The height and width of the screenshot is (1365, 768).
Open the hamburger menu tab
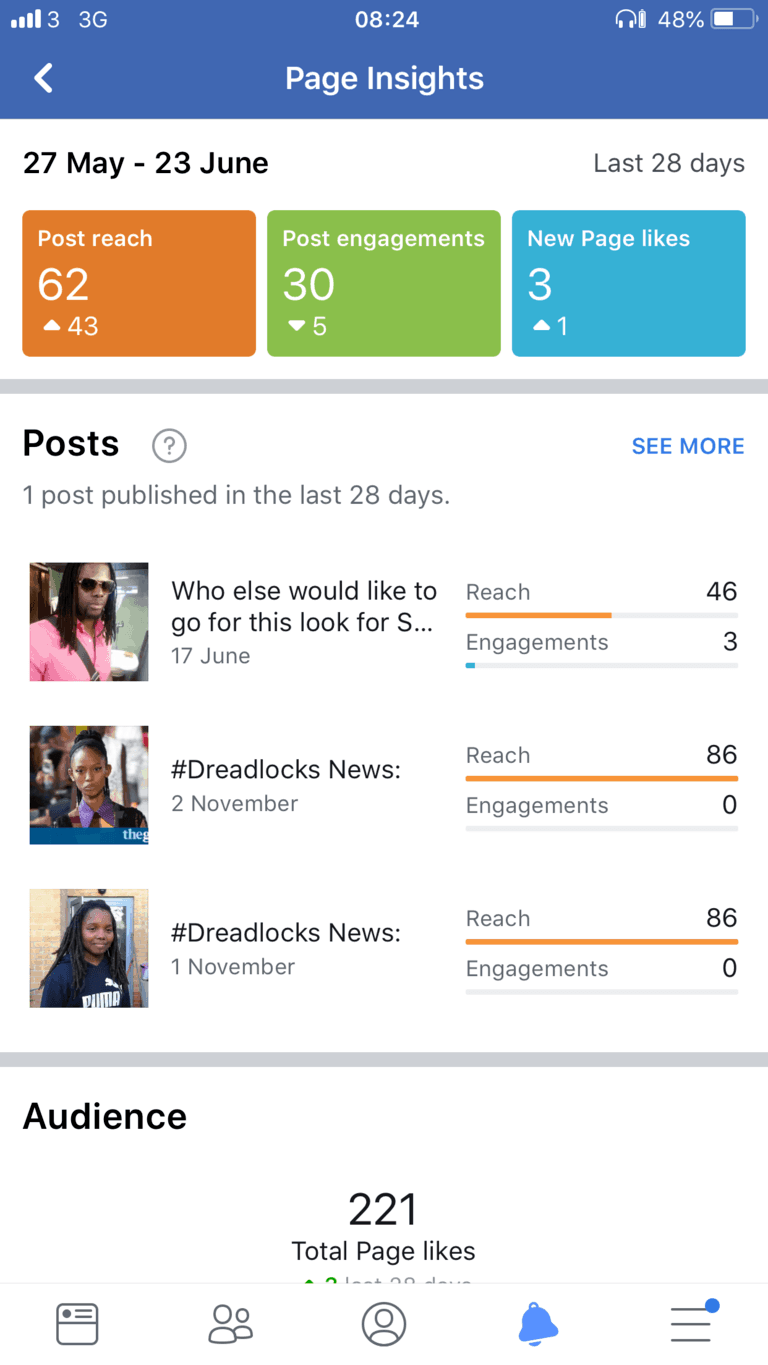click(691, 1322)
